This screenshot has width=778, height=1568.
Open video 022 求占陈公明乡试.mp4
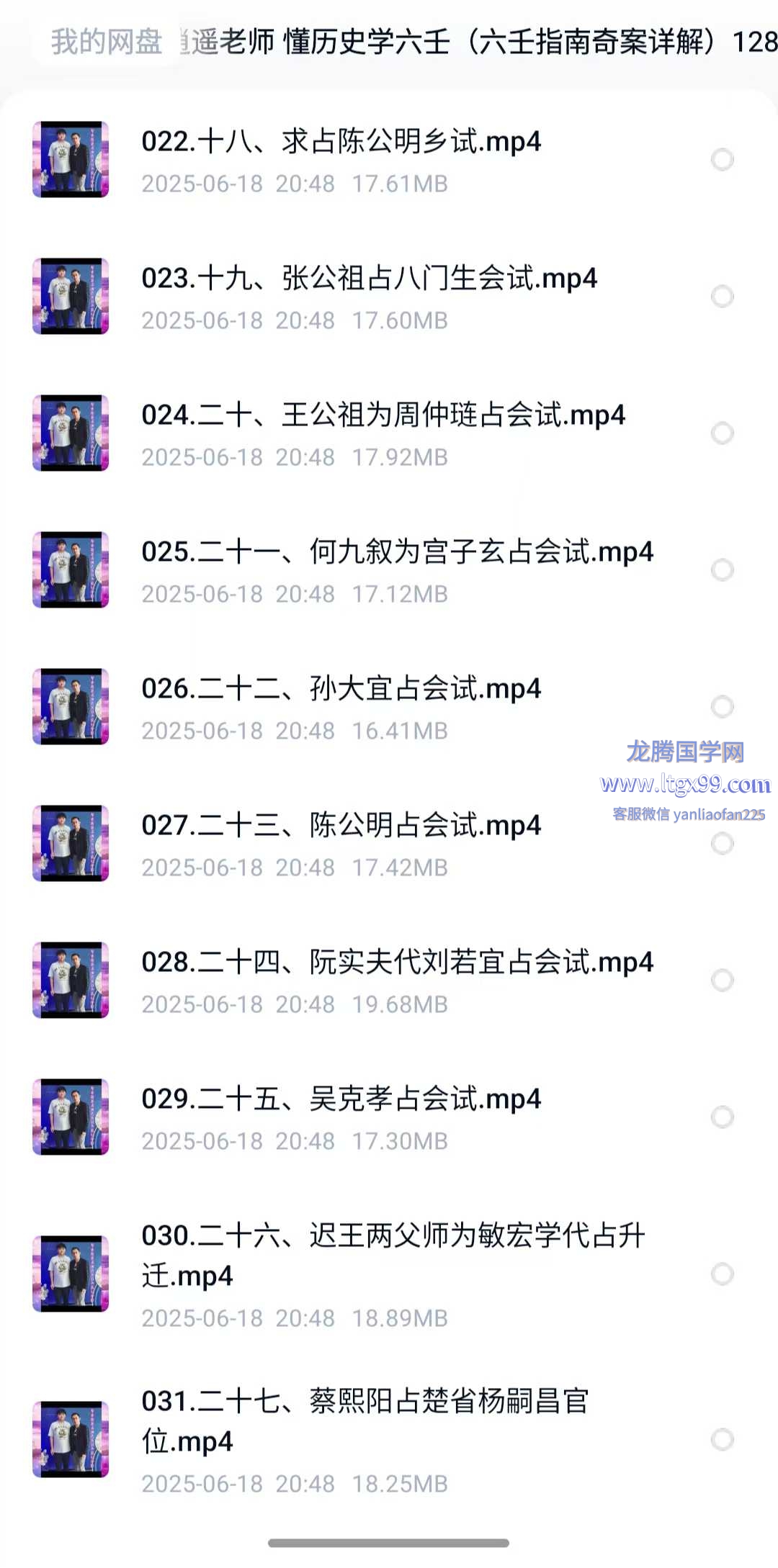[341, 142]
